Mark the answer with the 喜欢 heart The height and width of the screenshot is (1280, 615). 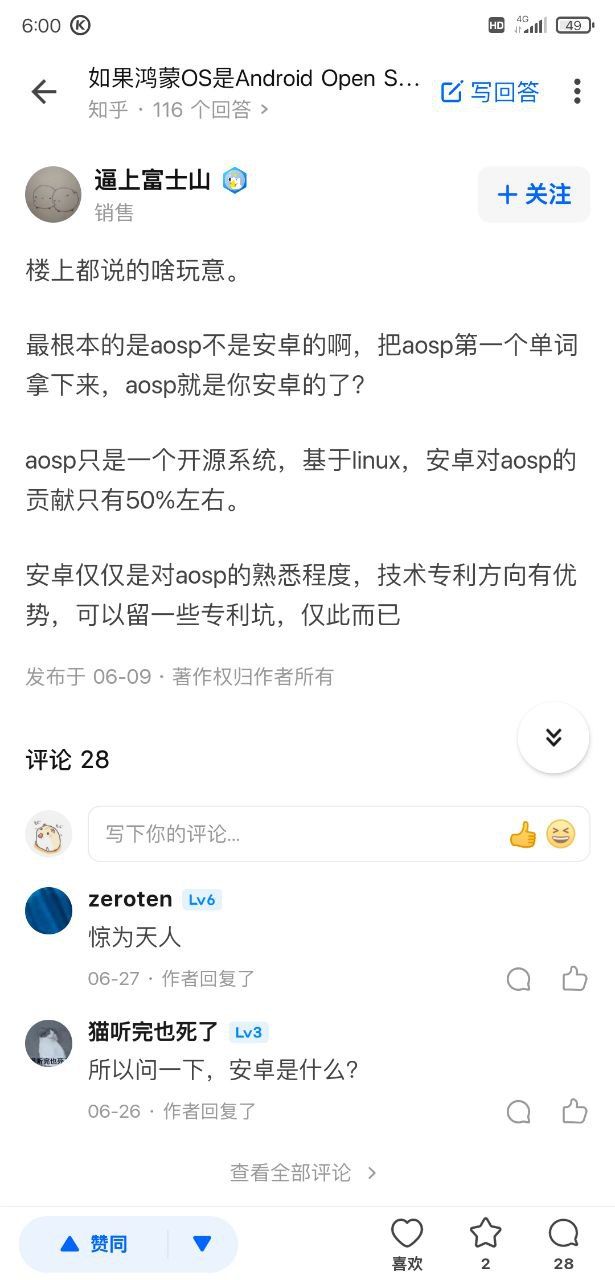click(x=407, y=1243)
